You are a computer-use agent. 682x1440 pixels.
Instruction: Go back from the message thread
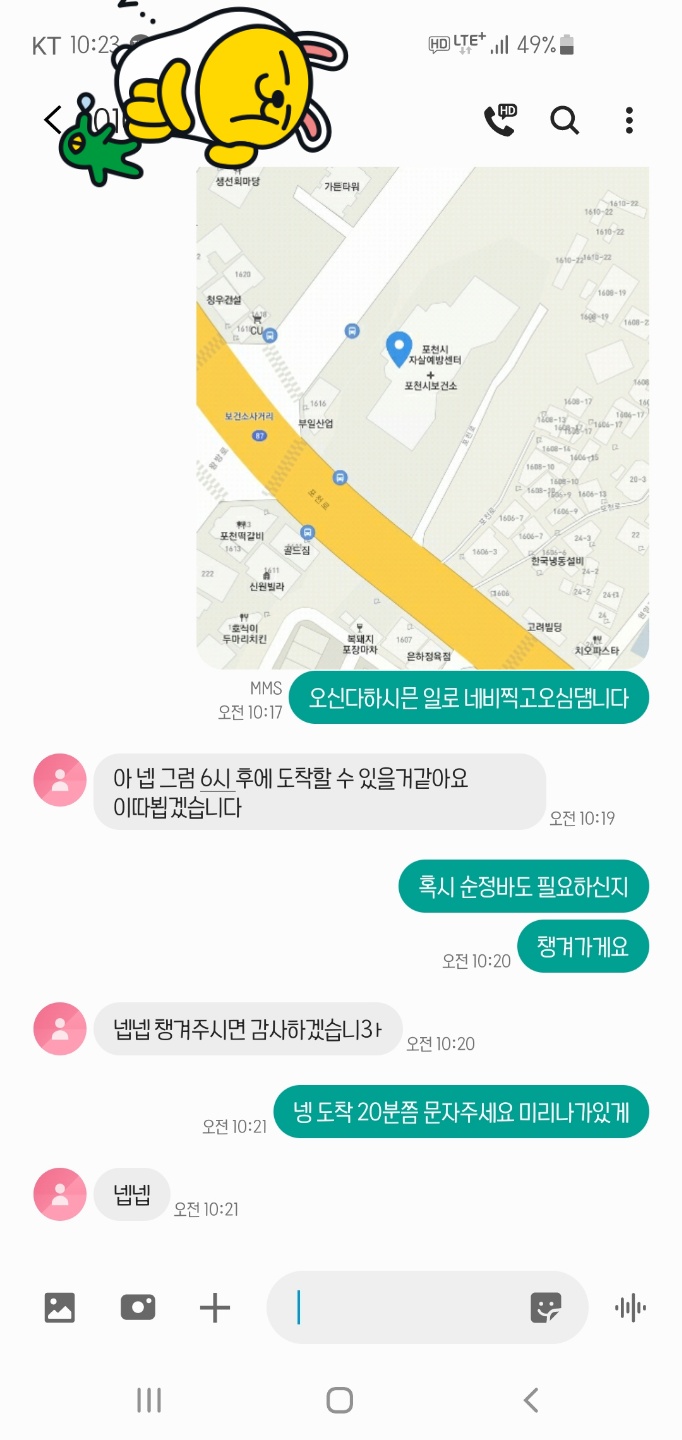pos(52,121)
